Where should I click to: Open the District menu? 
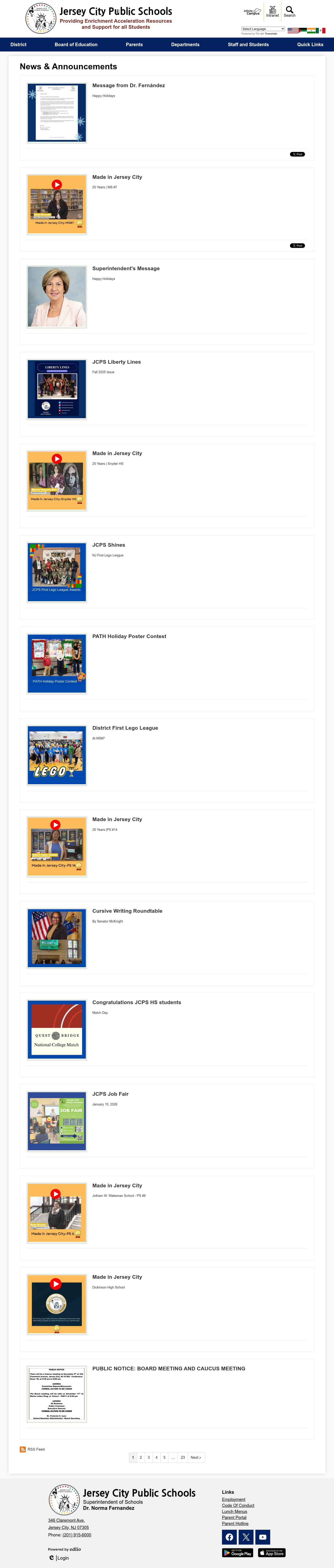[x=18, y=45]
